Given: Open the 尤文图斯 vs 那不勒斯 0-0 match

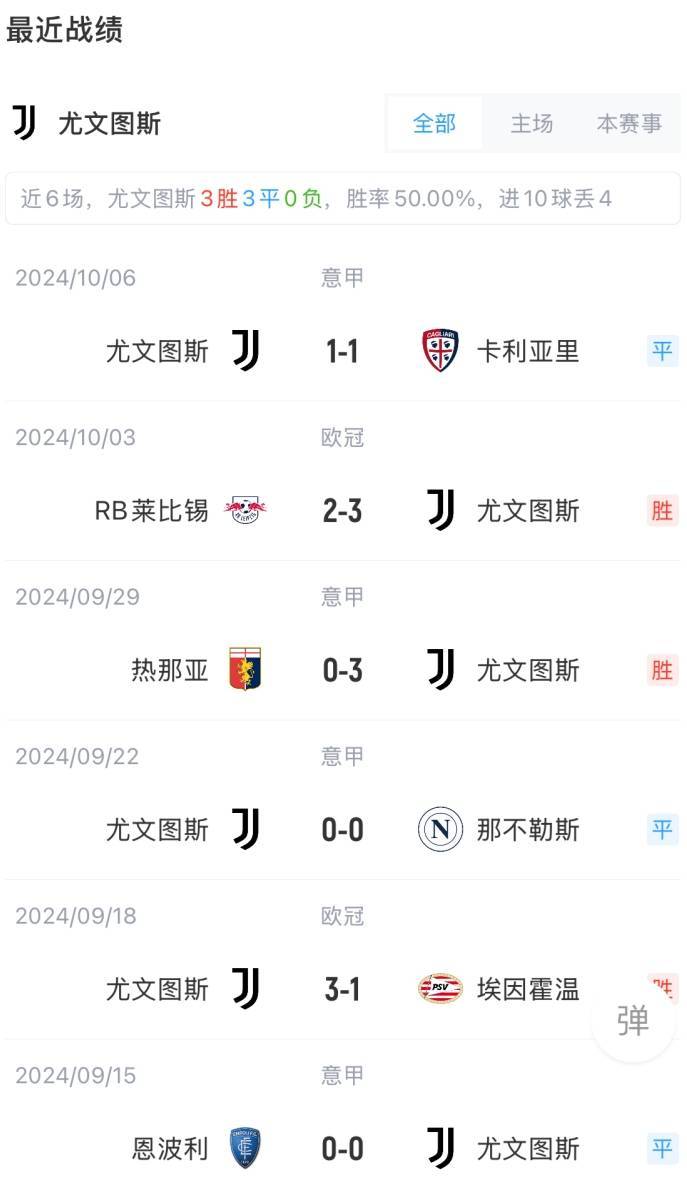Looking at the screenshot, I should (342, 830).
